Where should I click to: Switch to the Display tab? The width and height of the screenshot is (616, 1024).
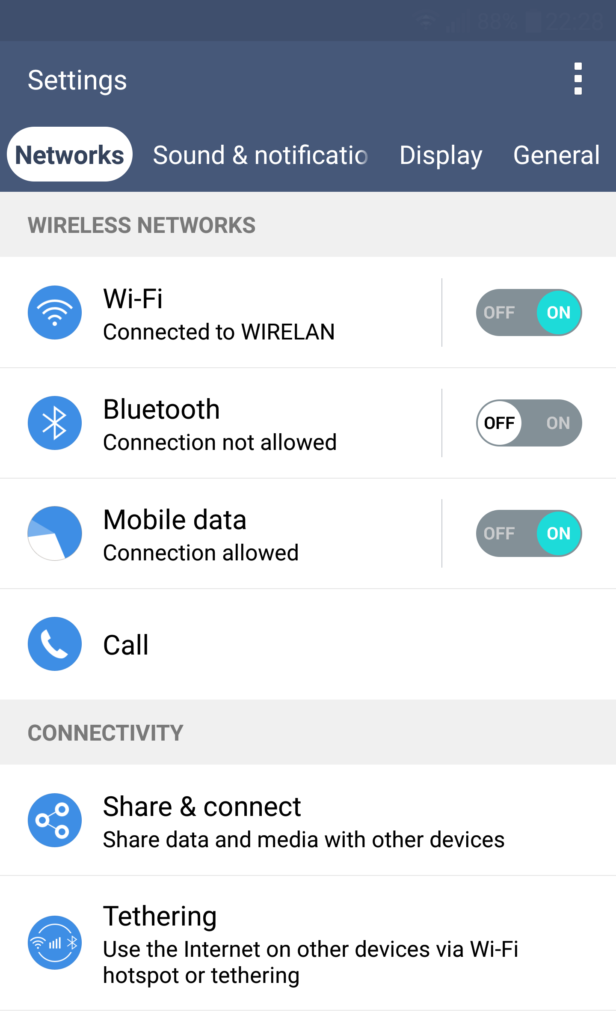tap(440, 155)
